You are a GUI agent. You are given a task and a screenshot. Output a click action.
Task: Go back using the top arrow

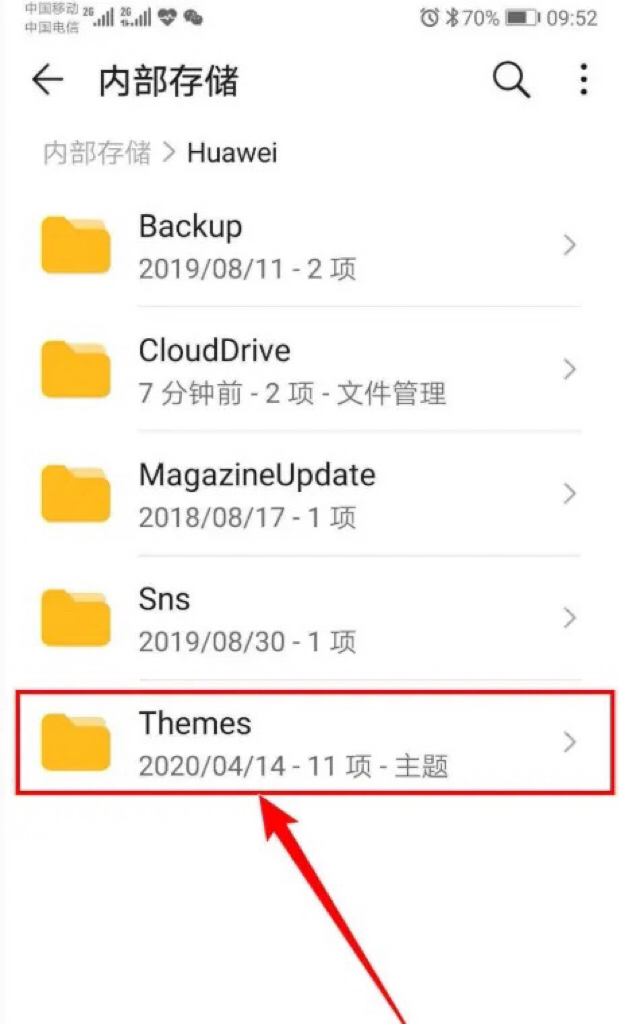(48, 81)
